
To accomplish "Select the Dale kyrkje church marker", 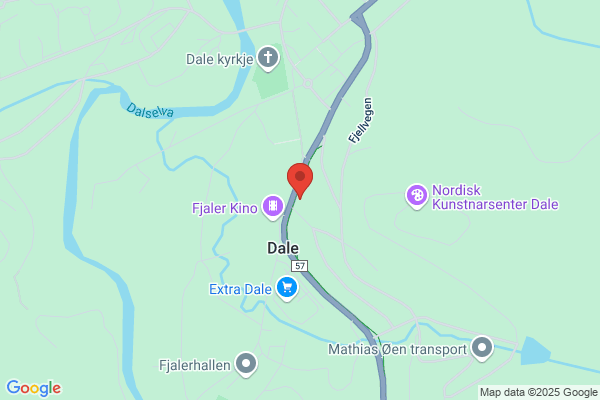I will (x=268, y=58).
